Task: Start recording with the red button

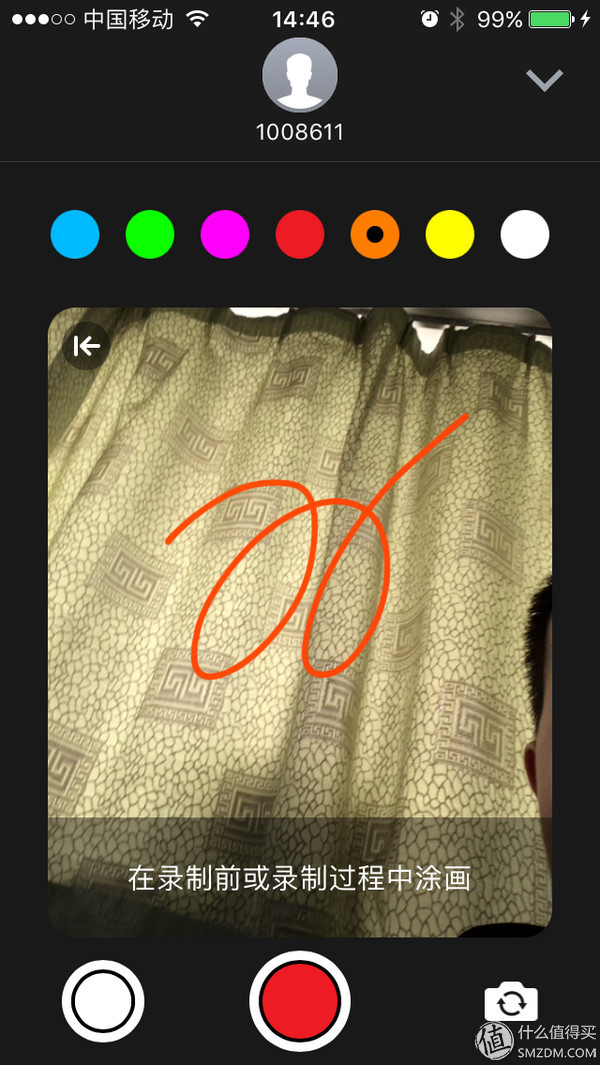Action: [x=300, y=1001]
